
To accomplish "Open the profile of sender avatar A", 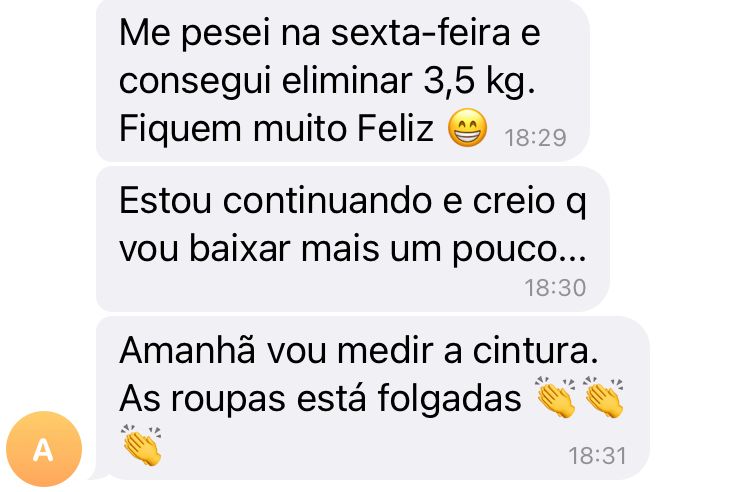I will pos(43,449).
